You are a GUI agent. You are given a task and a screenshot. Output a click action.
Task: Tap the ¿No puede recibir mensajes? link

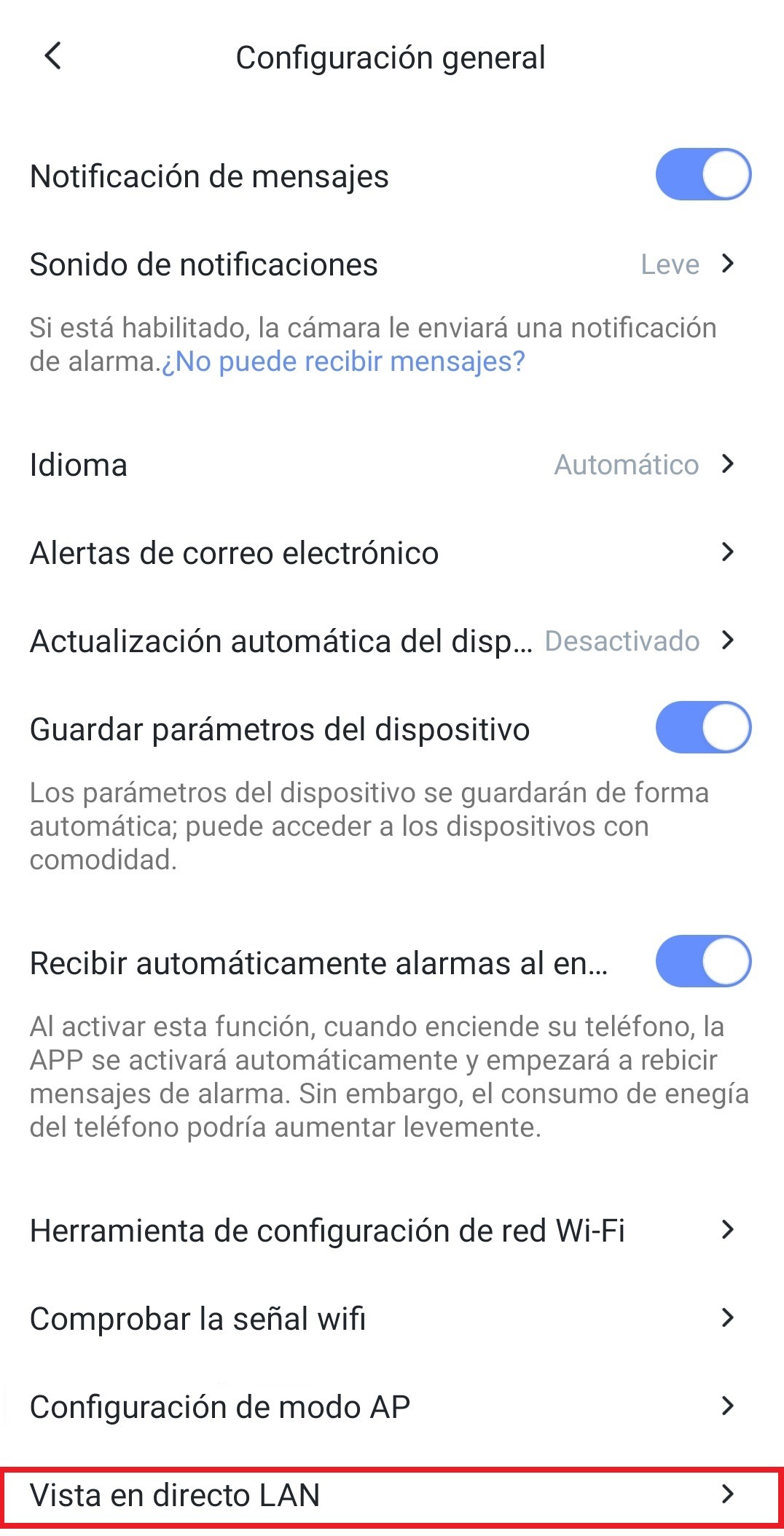[343, 361]
